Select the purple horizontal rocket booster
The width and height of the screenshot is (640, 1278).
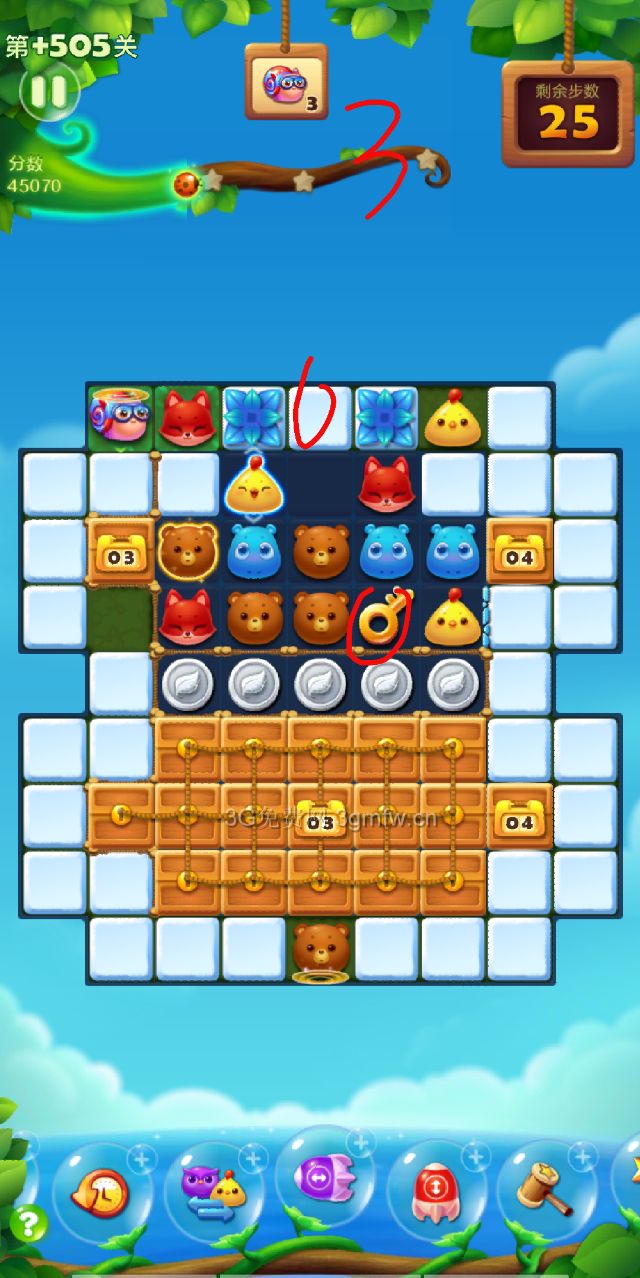tap(322, 1177)
